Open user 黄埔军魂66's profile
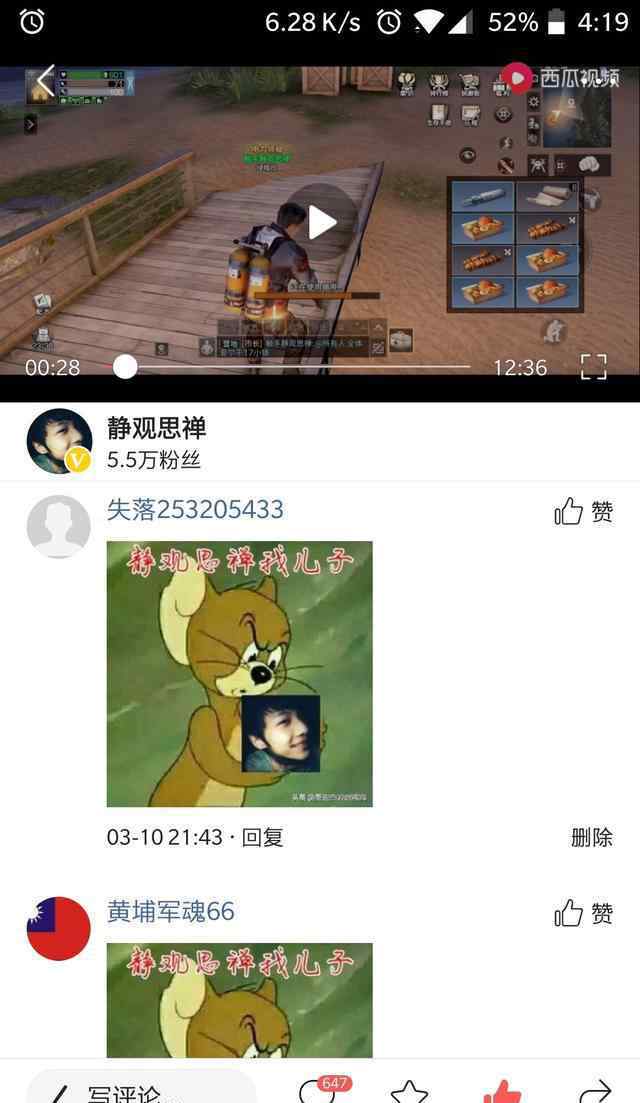 tap(170, 911)
